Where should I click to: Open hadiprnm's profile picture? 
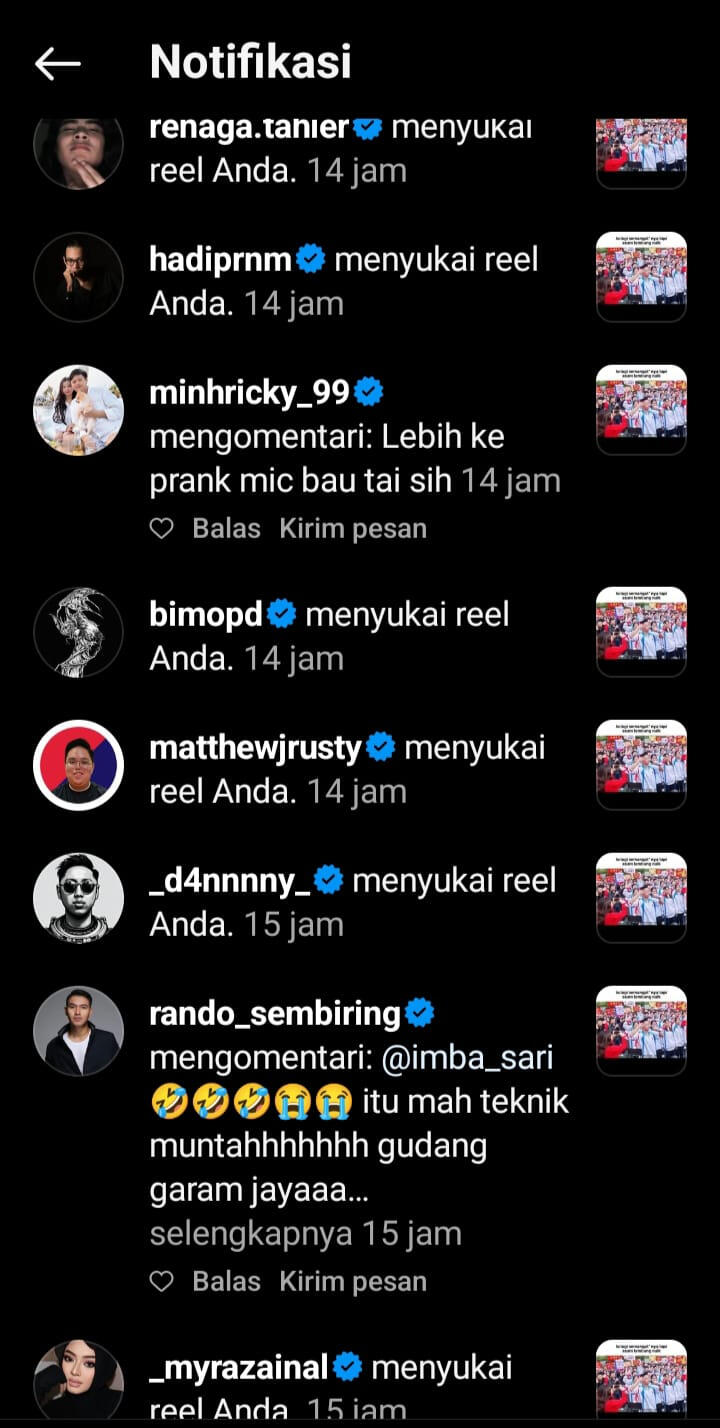tap(78, 277)
